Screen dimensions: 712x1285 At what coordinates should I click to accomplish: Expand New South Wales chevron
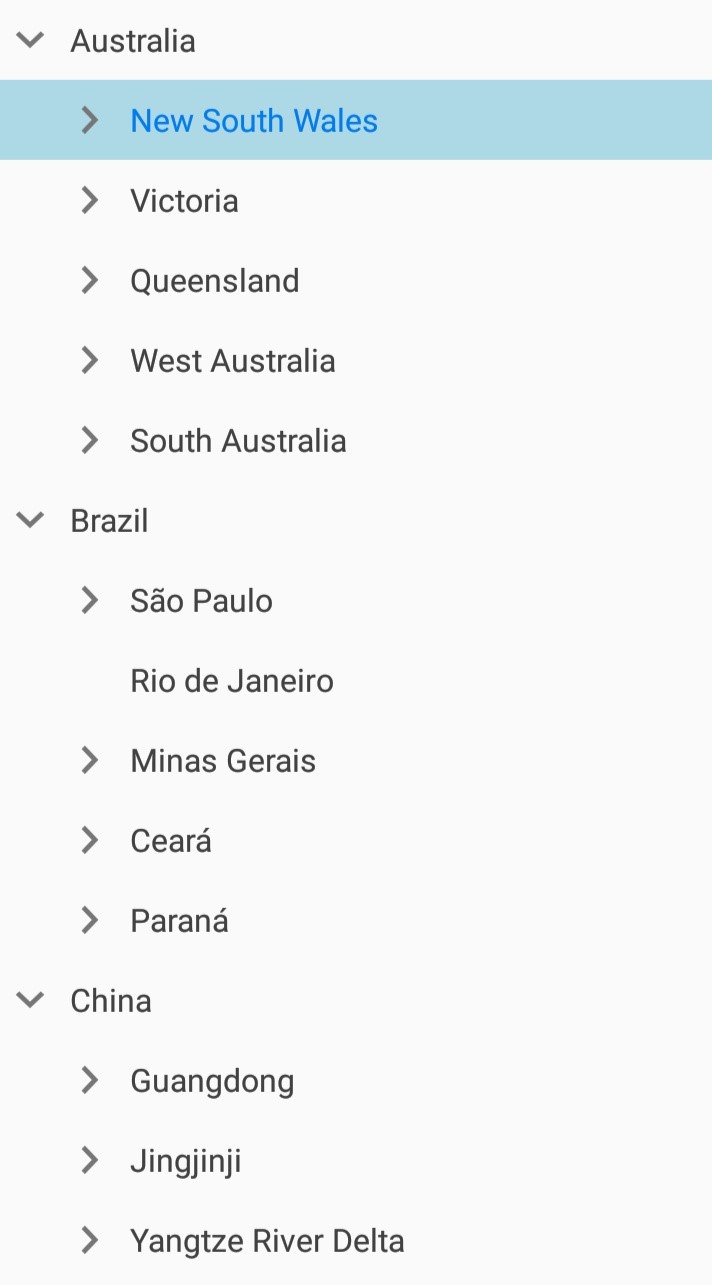point(90,121)
